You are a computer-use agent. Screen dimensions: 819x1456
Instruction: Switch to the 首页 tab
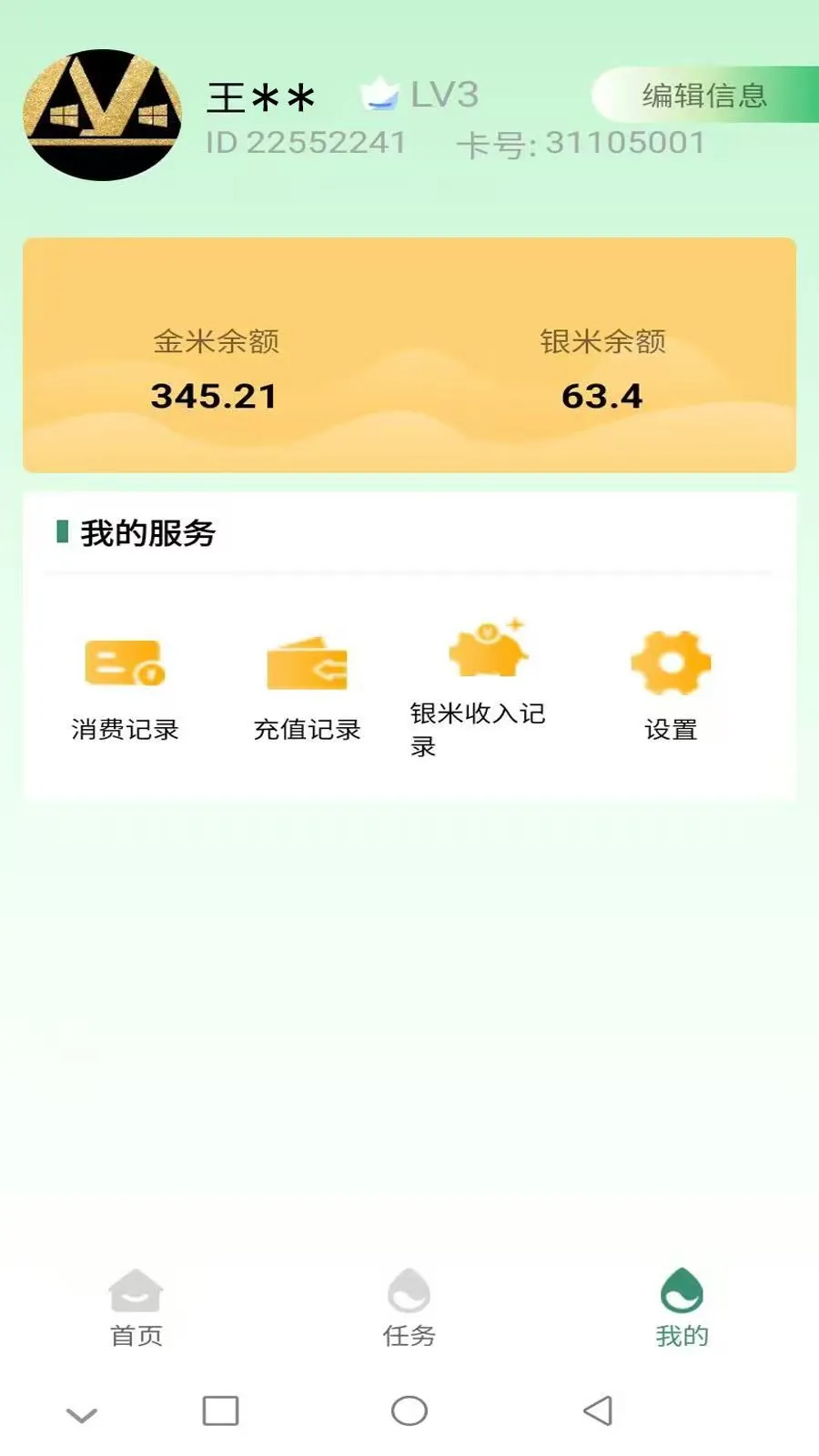click(135, 1309)
